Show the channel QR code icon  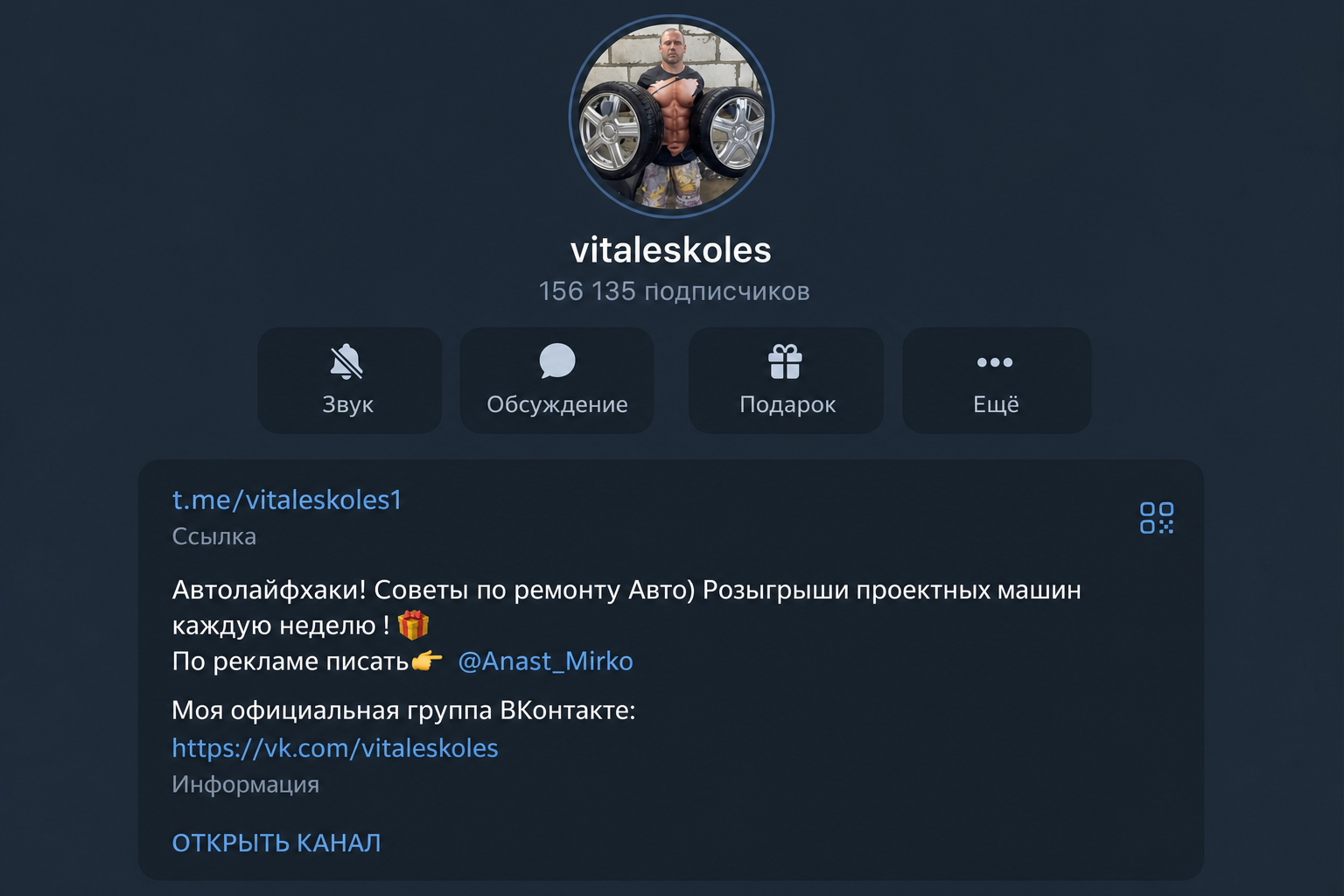[x=1157, y=518]
